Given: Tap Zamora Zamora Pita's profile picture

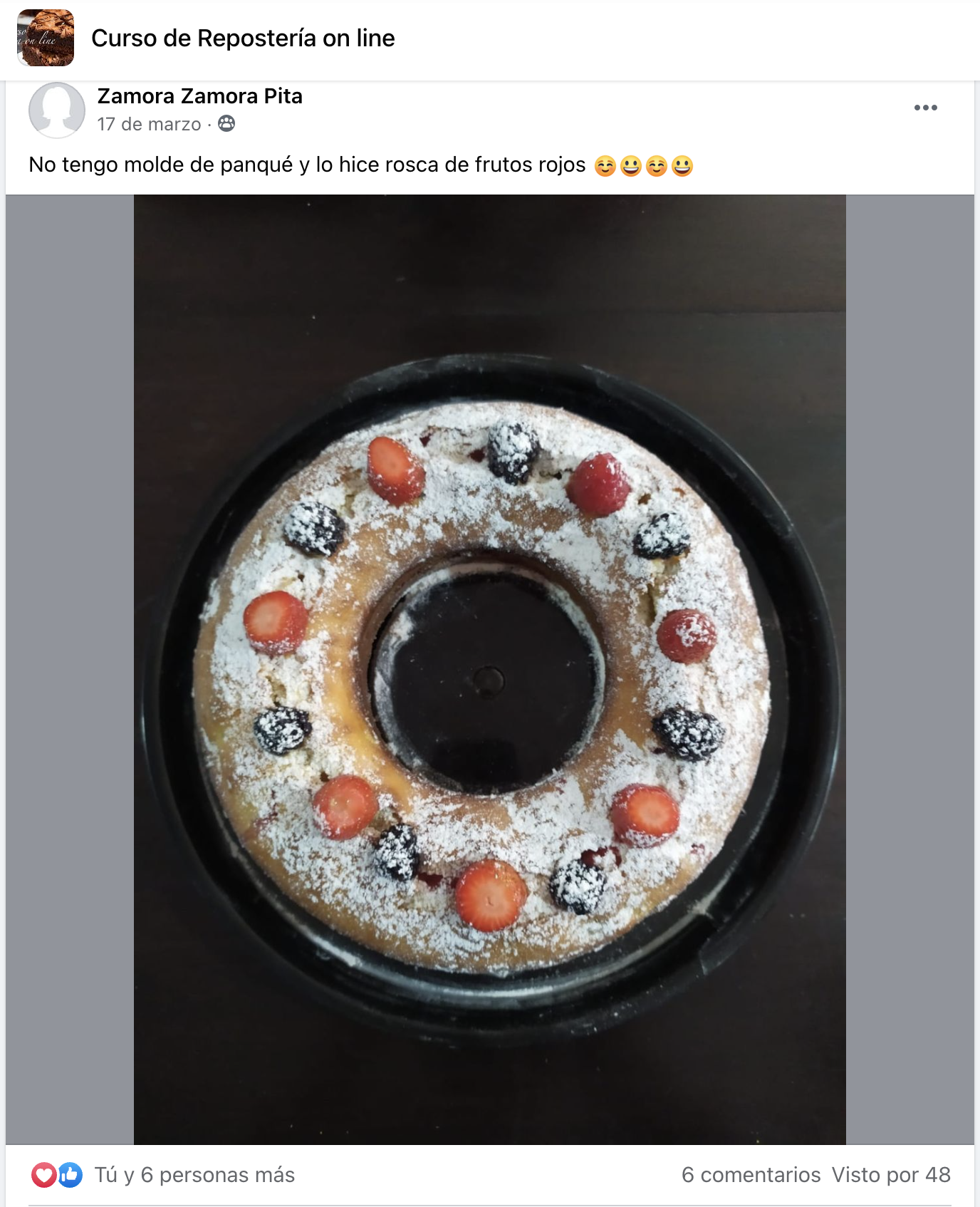Looking at the screenshot, I should 56,110.
